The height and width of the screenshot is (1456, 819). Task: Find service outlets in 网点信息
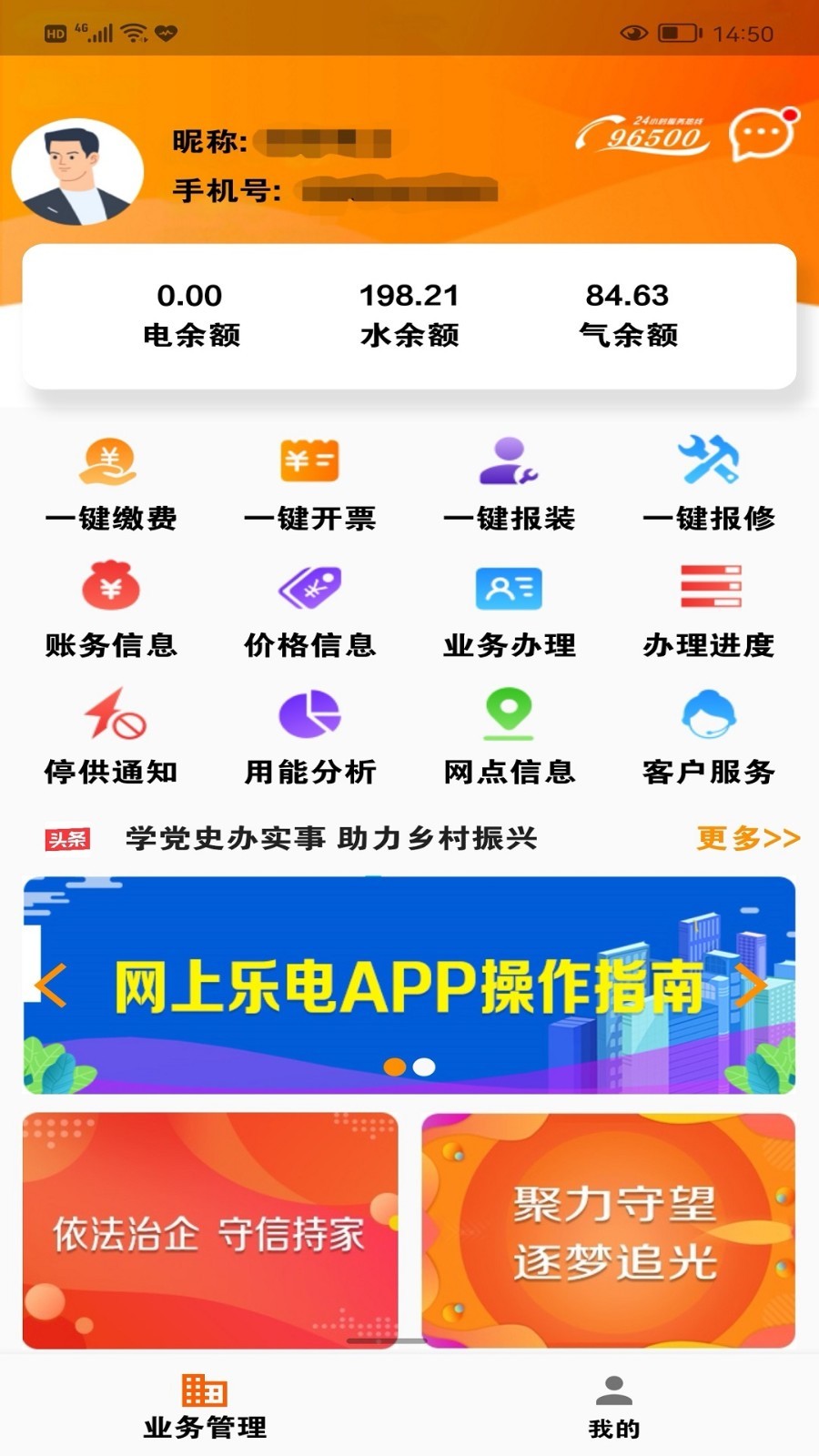click(509, 736)
